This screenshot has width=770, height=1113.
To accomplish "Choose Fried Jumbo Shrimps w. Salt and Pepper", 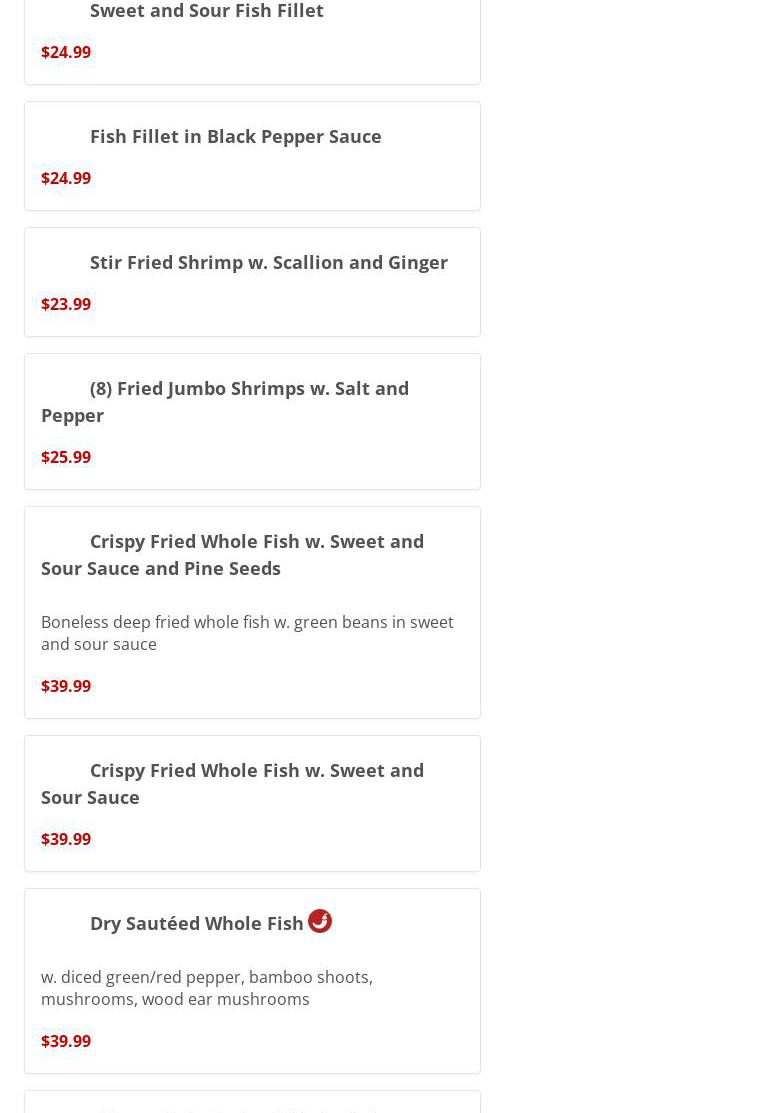I will 249,389.
